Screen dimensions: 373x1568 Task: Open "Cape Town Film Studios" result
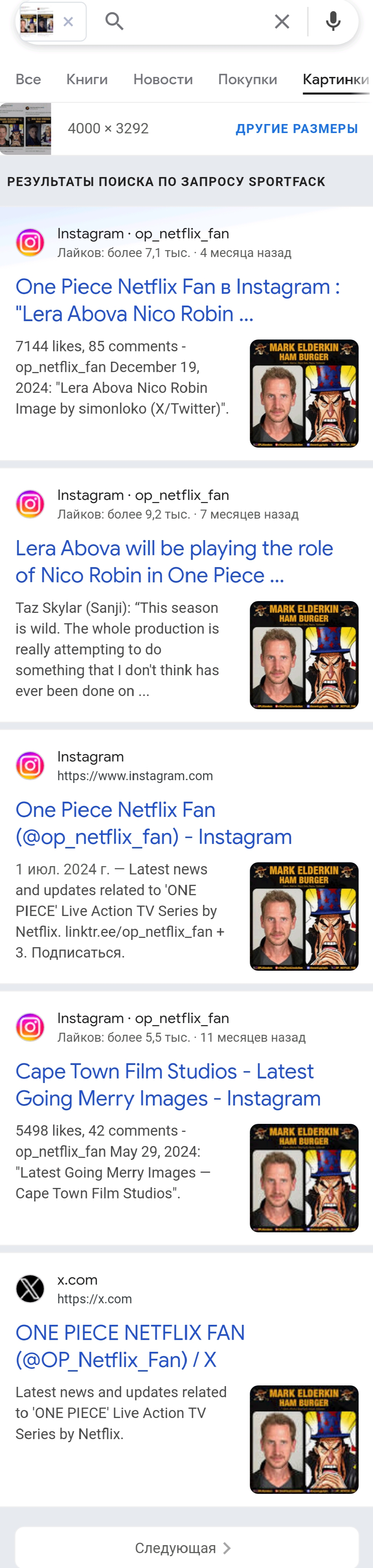click(168, 1084)
